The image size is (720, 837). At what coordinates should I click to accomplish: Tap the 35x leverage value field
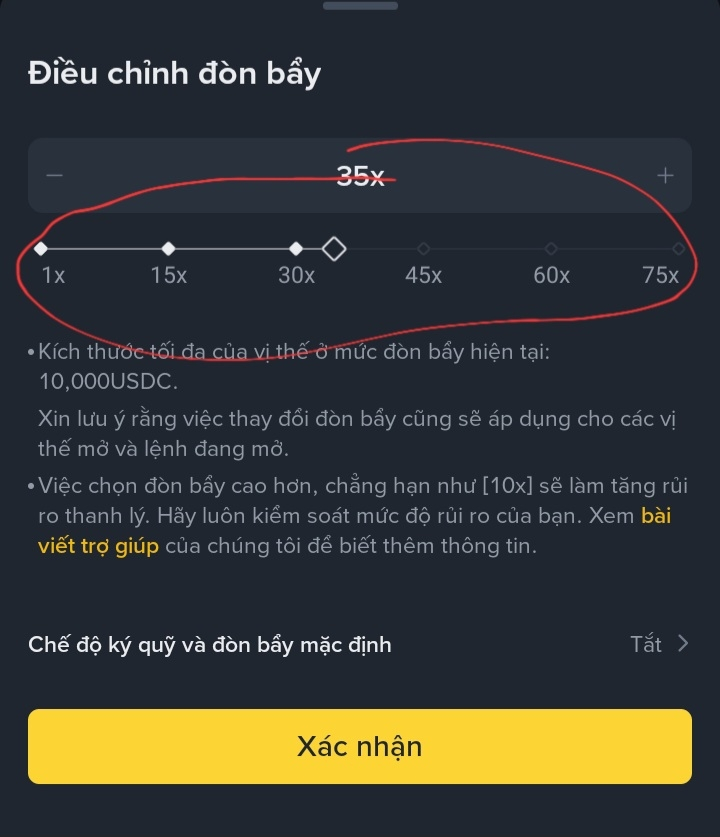point(360,177)
